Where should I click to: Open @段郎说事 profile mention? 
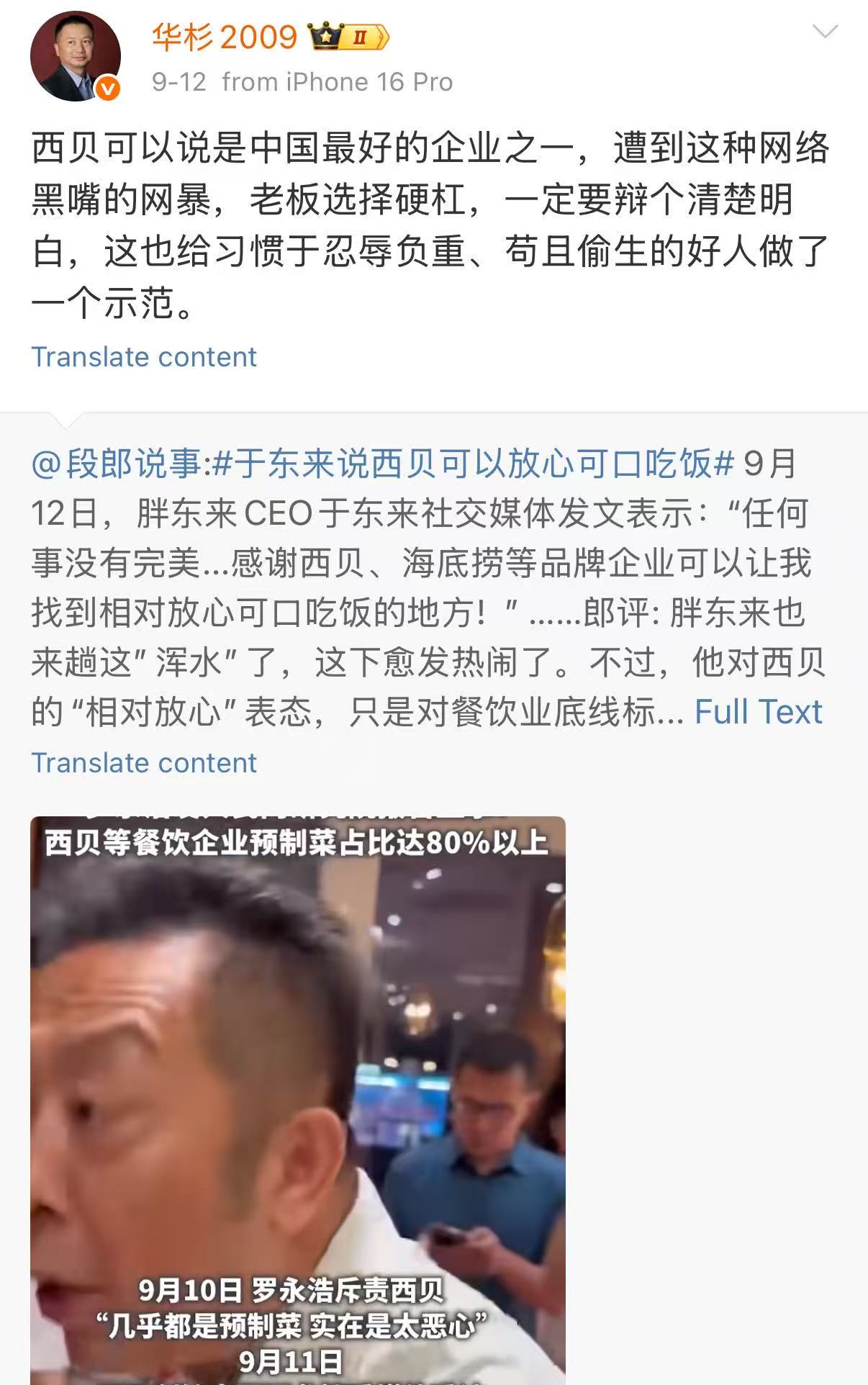pos(117,464)
